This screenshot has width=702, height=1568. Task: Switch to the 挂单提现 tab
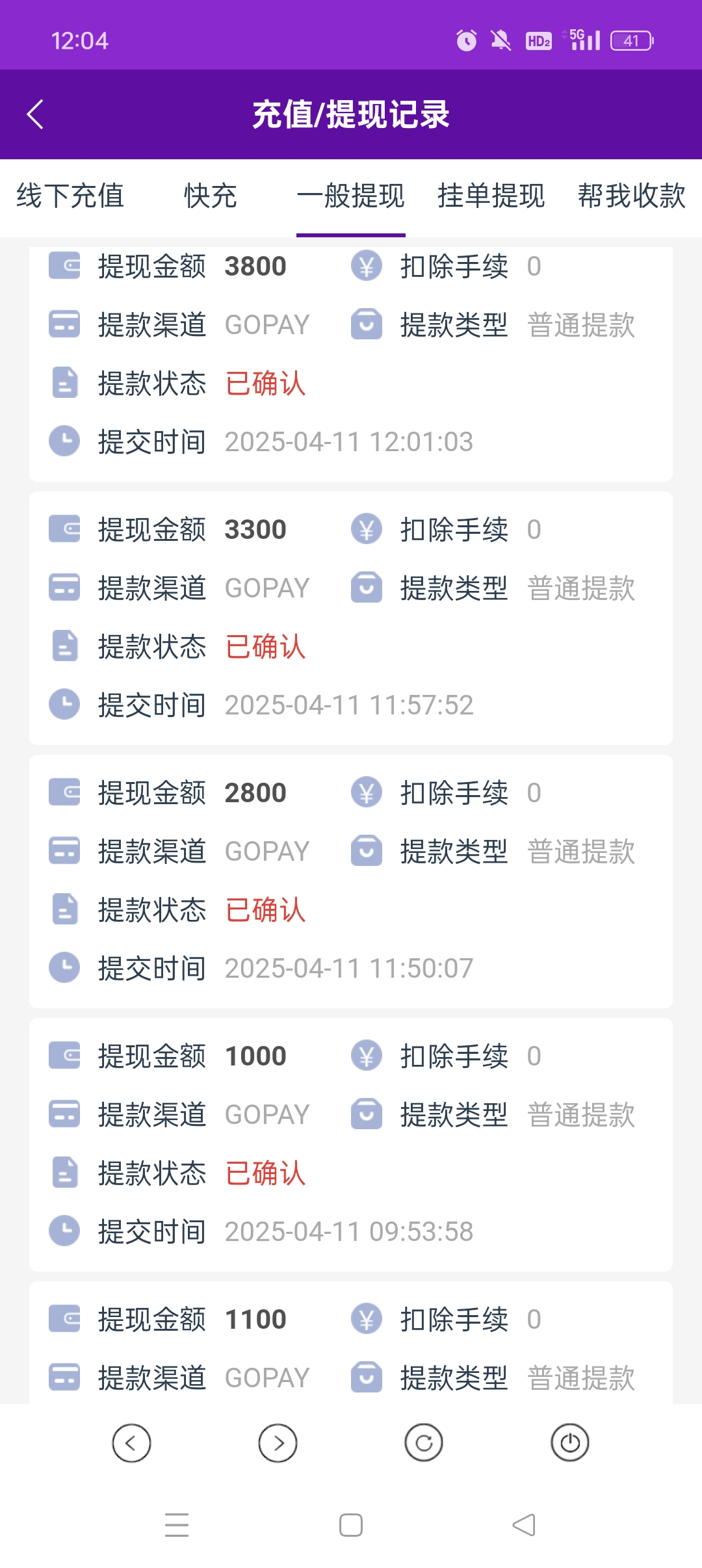(491, 196)
